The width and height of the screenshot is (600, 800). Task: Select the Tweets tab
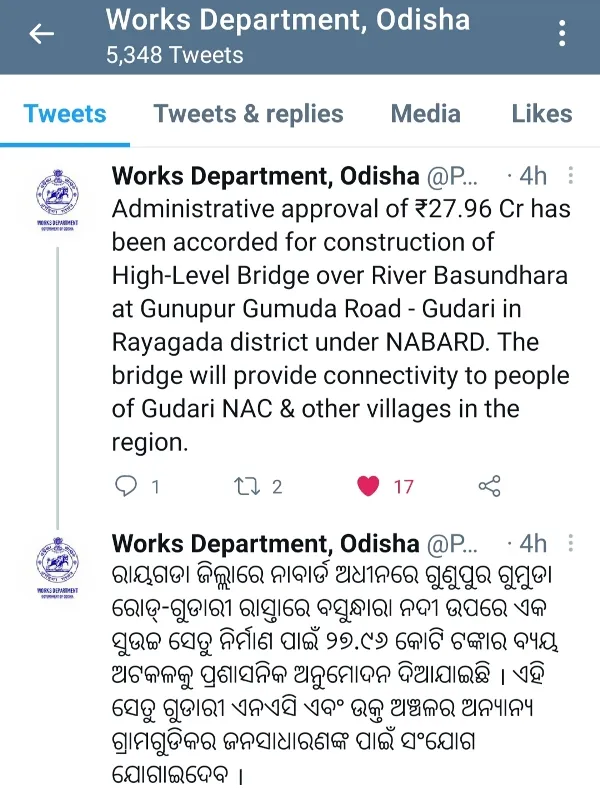pos(65,113)
